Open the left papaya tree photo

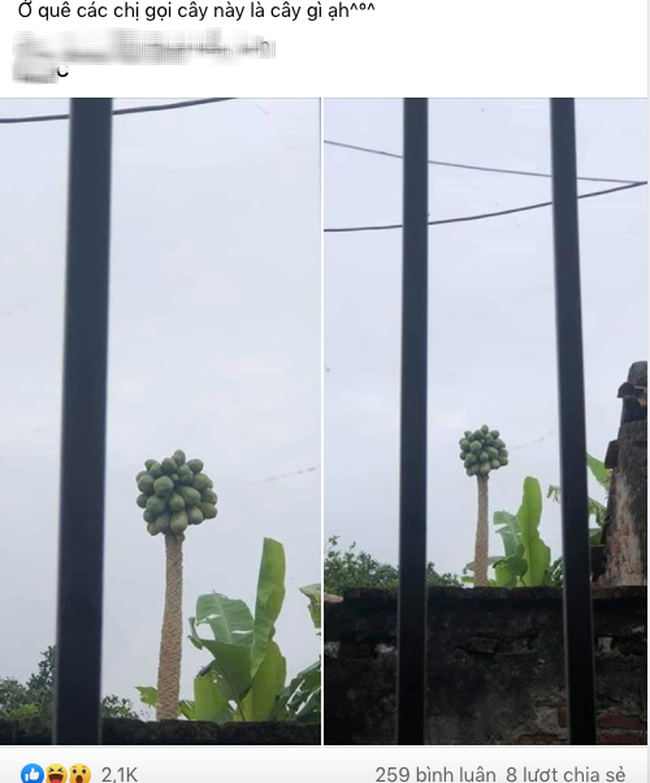click(x=160, y=420)
